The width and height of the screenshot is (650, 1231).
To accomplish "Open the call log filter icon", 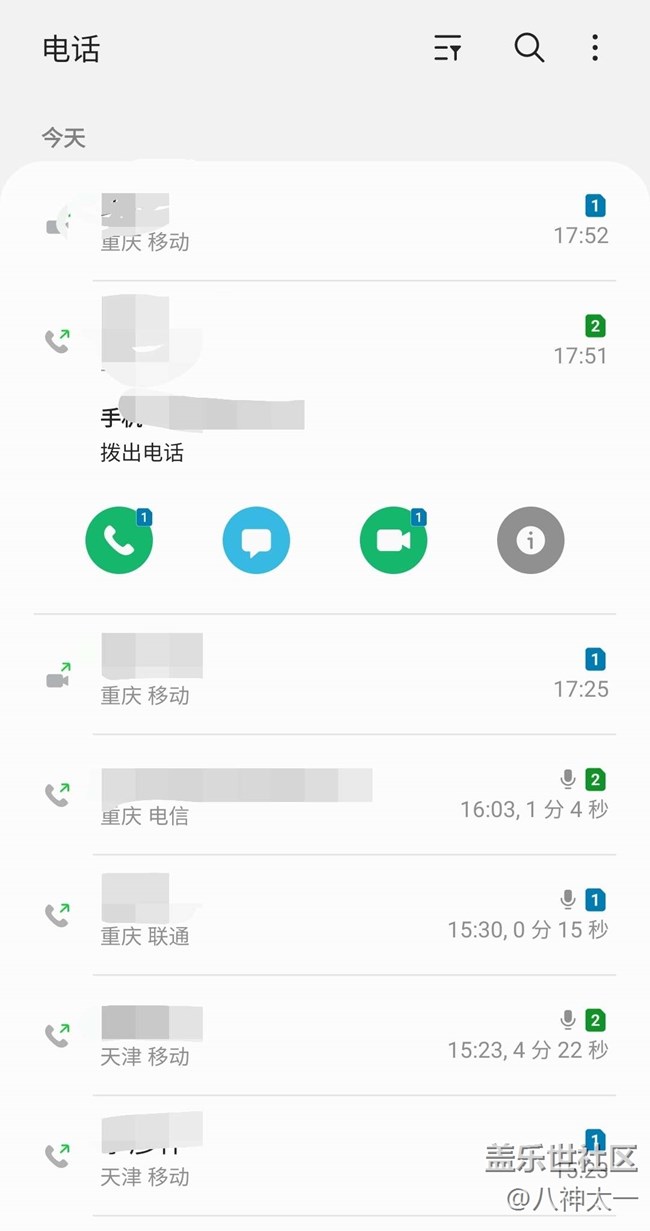I will [447, 48].
